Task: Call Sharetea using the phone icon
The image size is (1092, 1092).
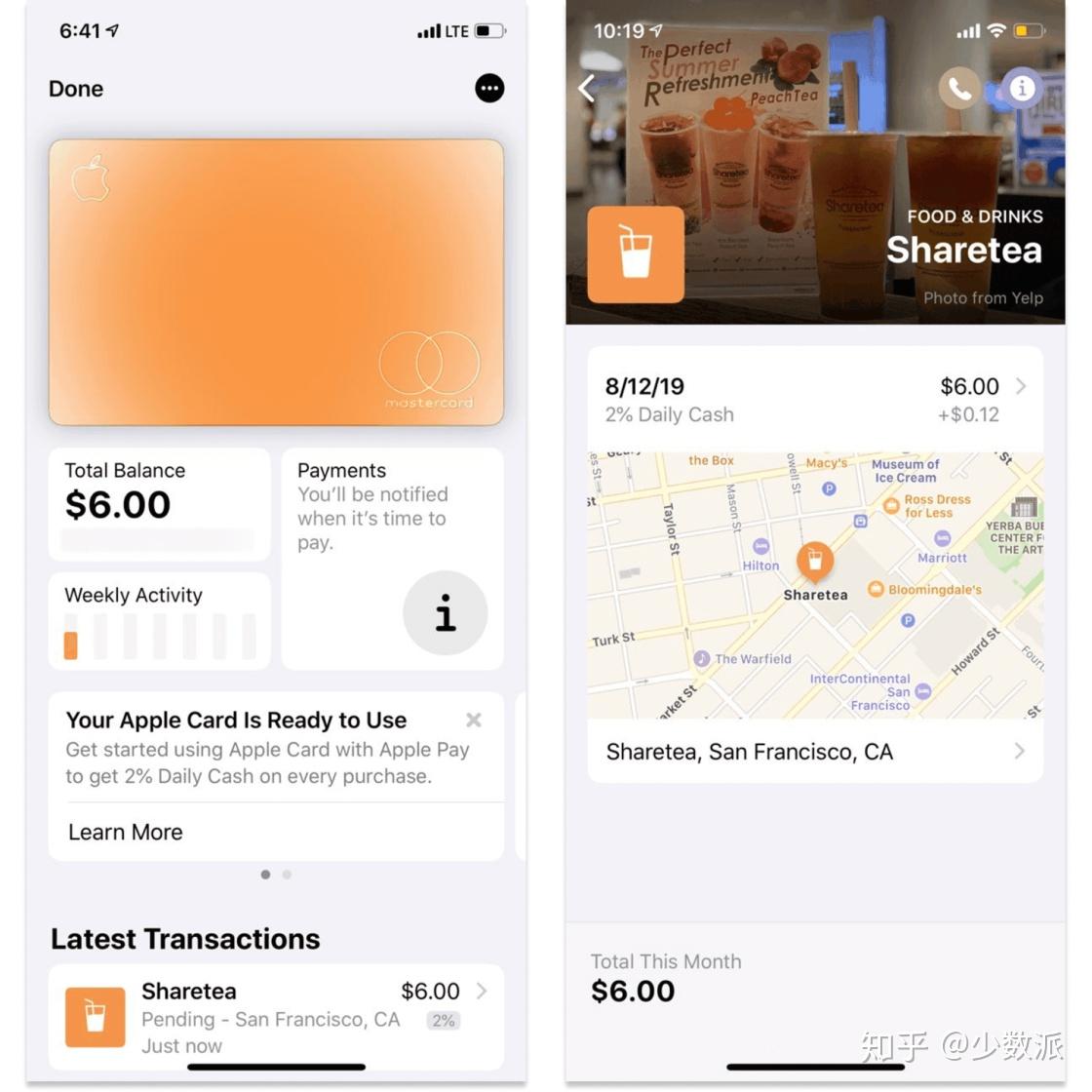Action: (x=959, y=89)
